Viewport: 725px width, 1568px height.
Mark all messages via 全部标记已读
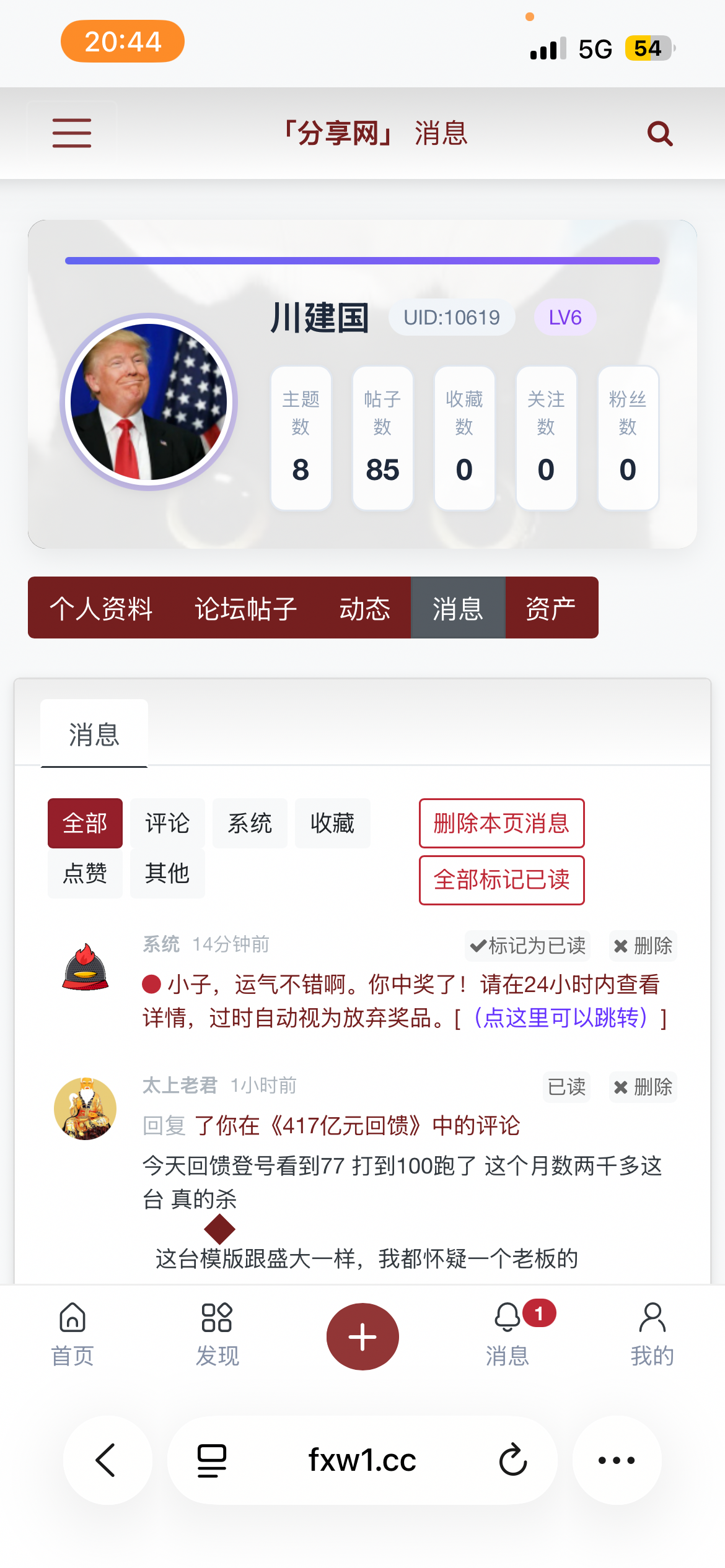click(x=501, y=880)
